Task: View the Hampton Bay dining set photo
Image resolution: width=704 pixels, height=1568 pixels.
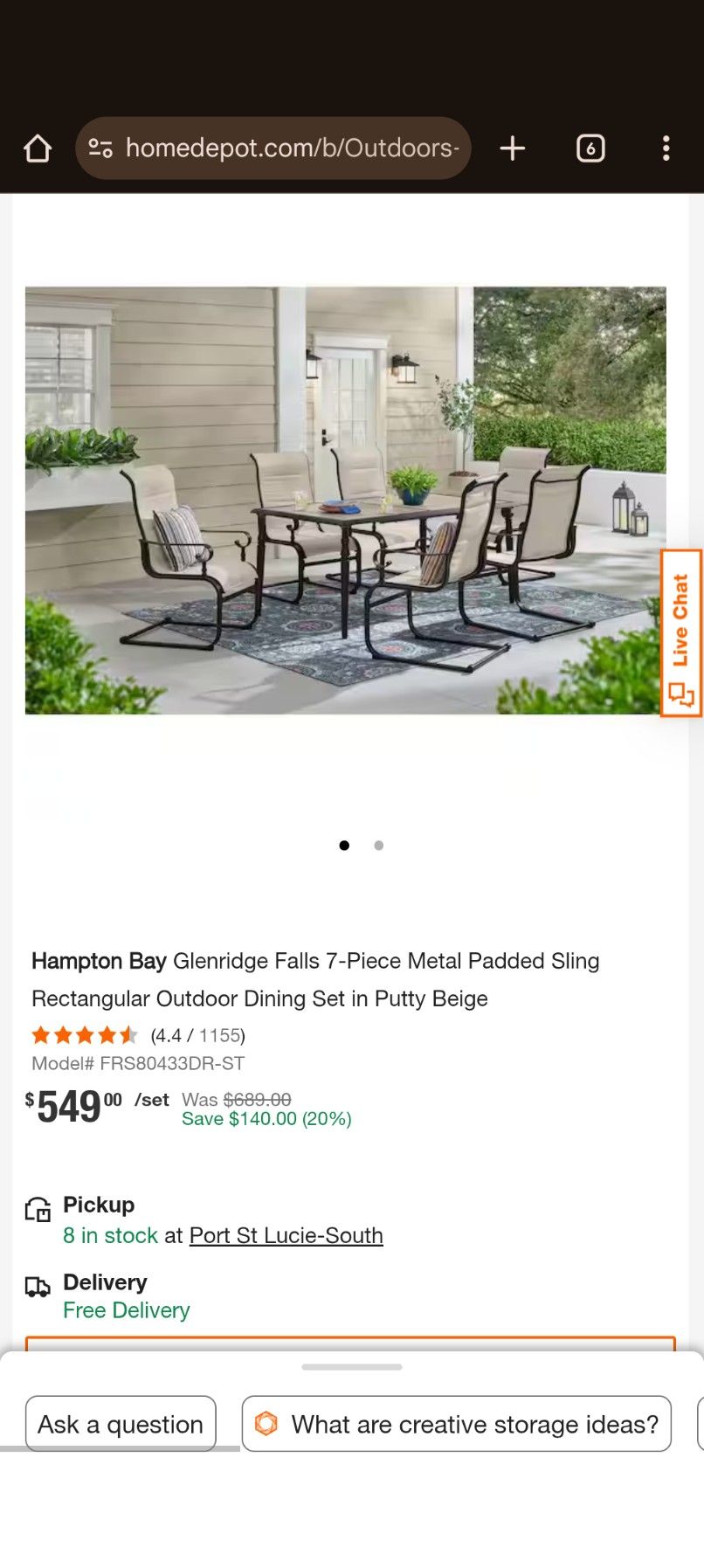Action: 345,500
